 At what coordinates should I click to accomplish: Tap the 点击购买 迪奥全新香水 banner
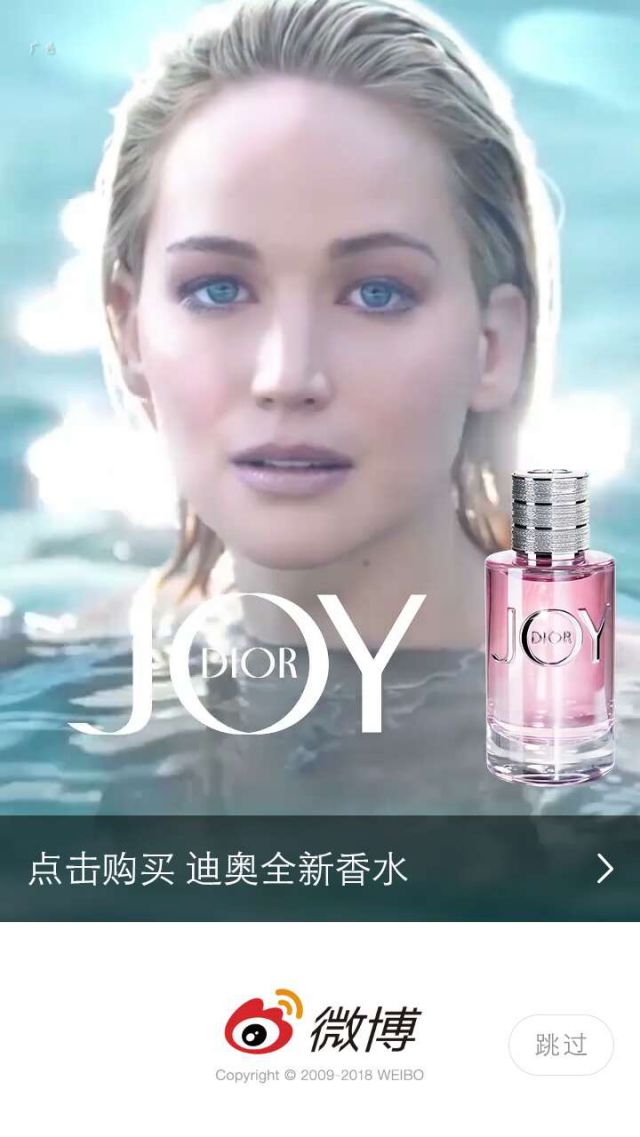tap(319, 868)
